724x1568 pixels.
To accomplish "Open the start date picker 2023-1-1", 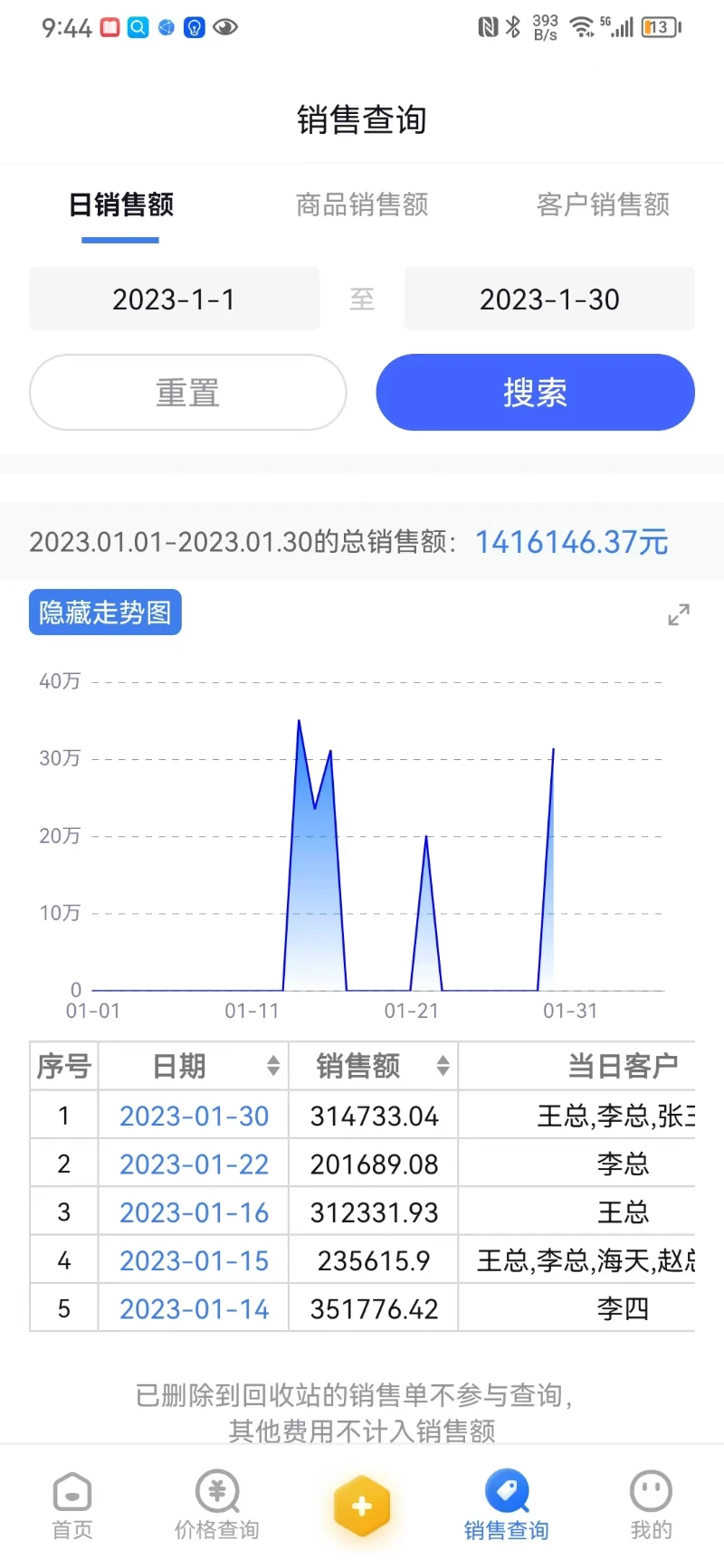I will pyautogui.click(x=174, y=299).
